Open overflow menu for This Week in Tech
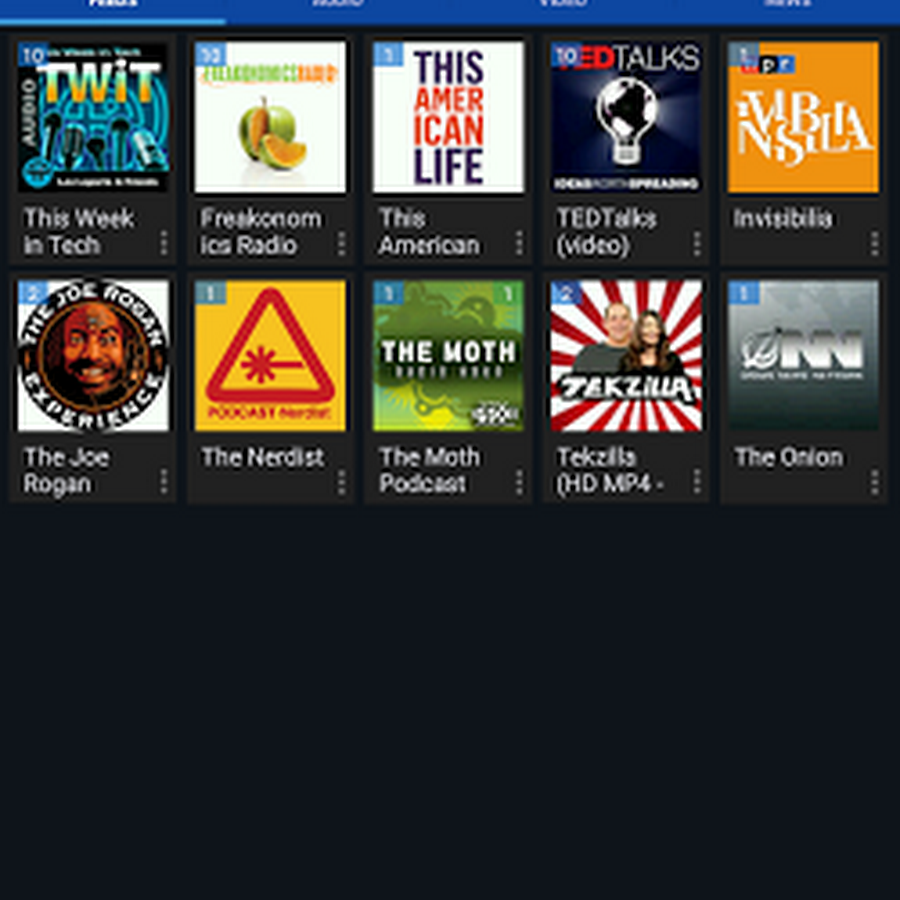 point(163,243)
